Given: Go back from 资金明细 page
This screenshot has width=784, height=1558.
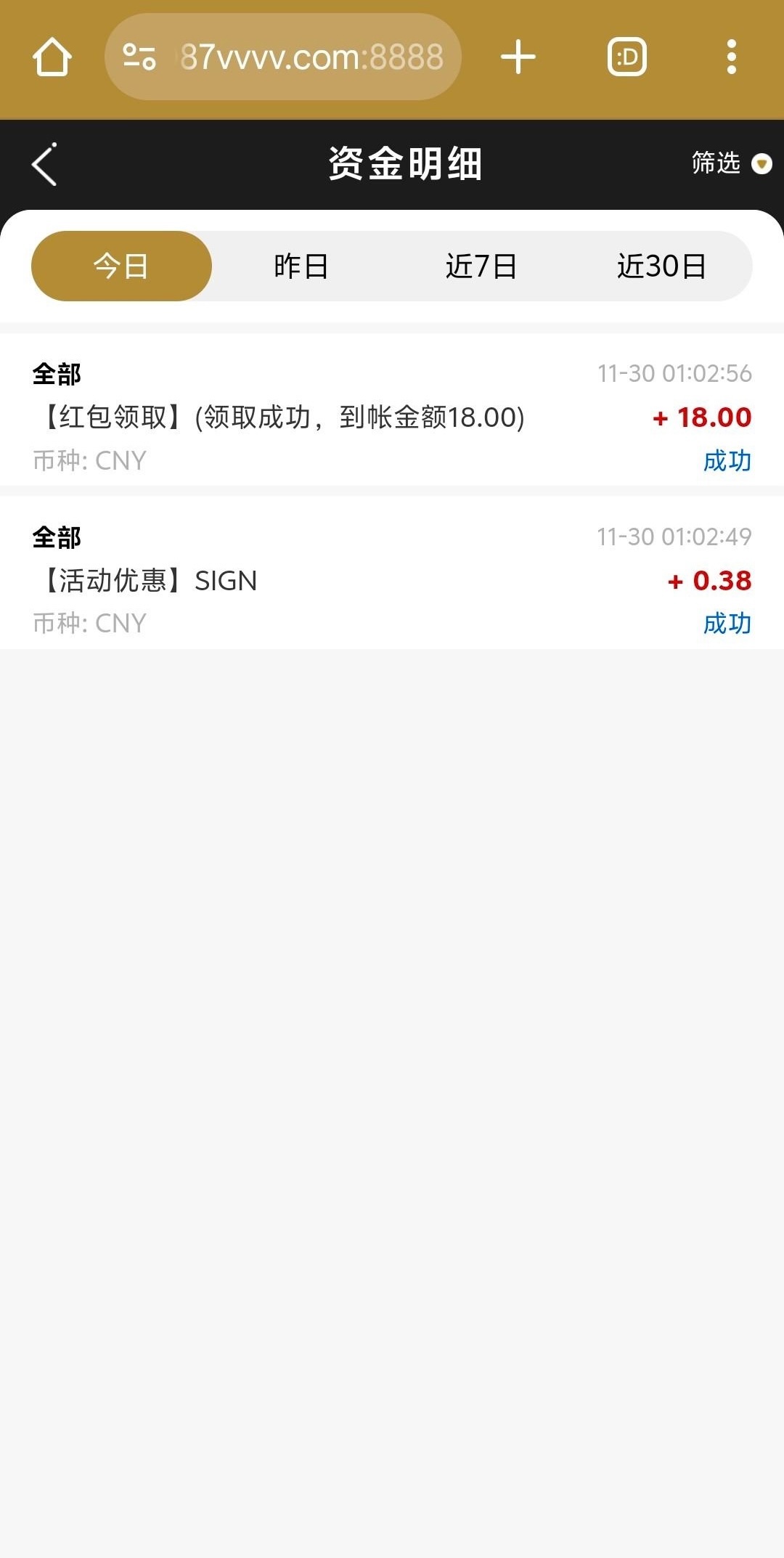Looking at the screenshot, I should (45, 165).
